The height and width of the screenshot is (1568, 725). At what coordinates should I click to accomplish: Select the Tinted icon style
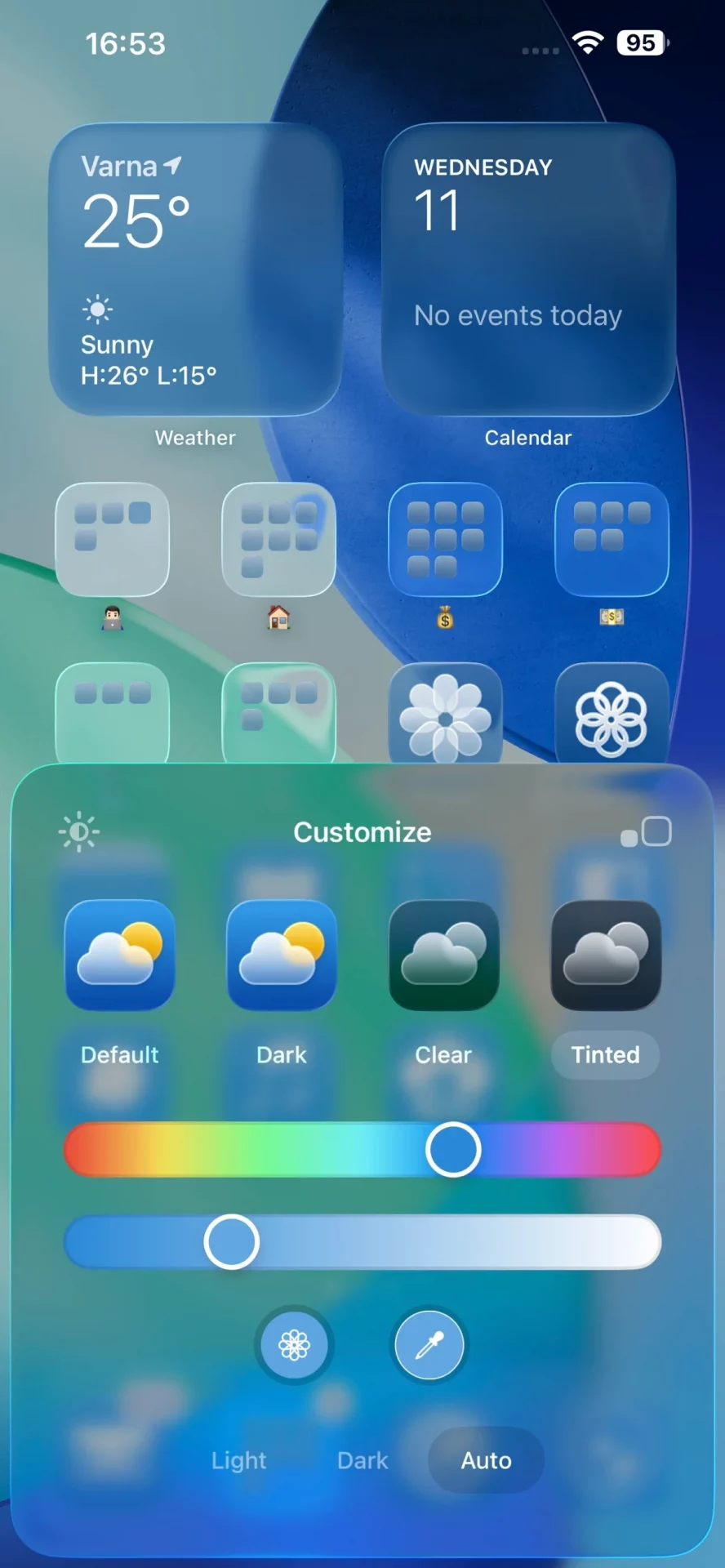[605, 955]
